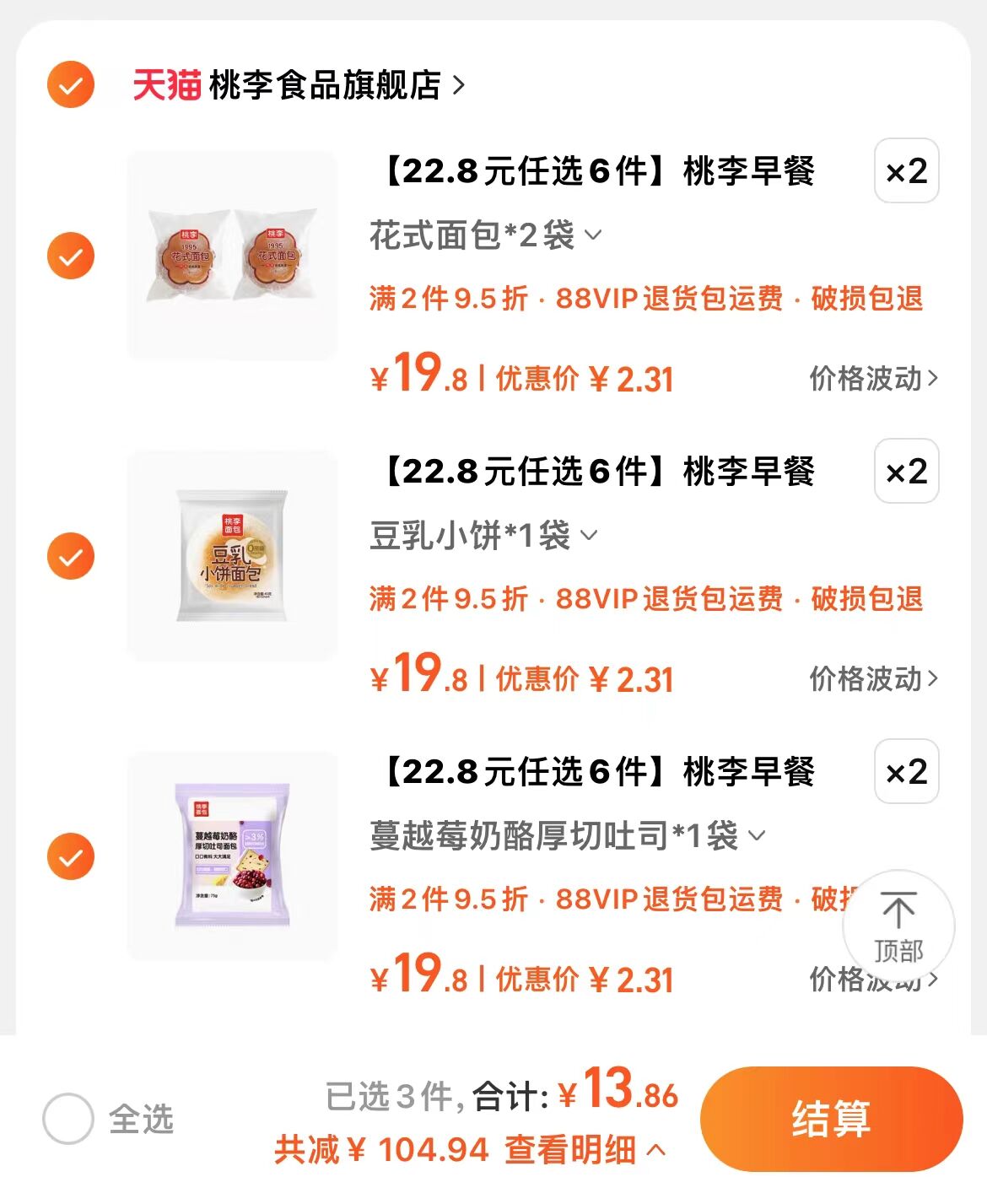Deselect the 蔓越莓奶酪厚切吐司 item checkbox

coord(71,856)
